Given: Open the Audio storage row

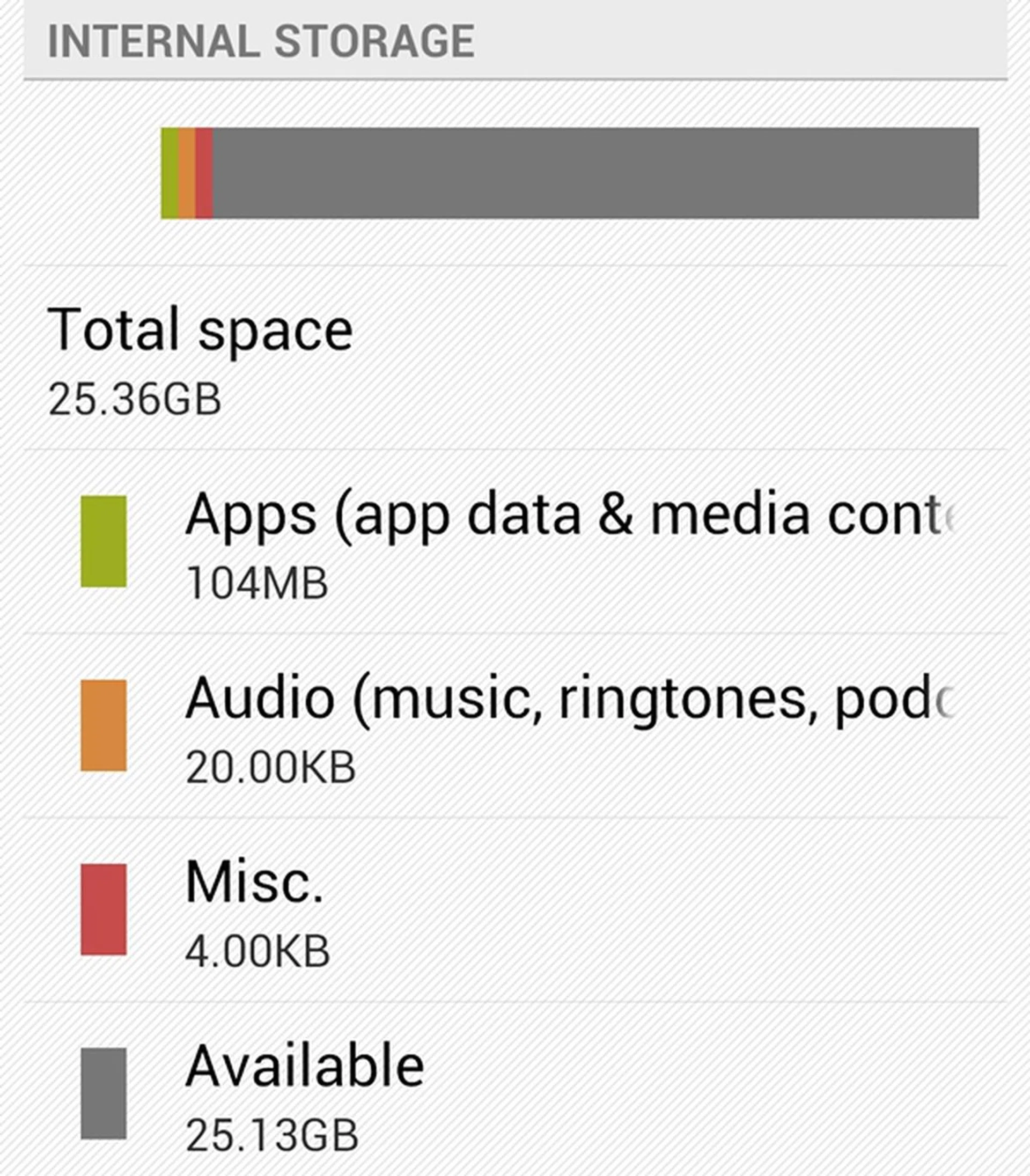Looking at the screenshot, I should 515,725.
